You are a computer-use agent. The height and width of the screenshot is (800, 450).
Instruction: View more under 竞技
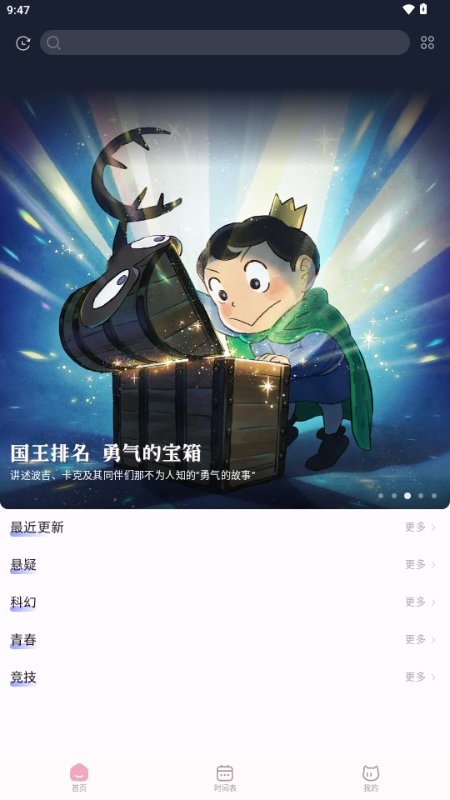point(420,677)
